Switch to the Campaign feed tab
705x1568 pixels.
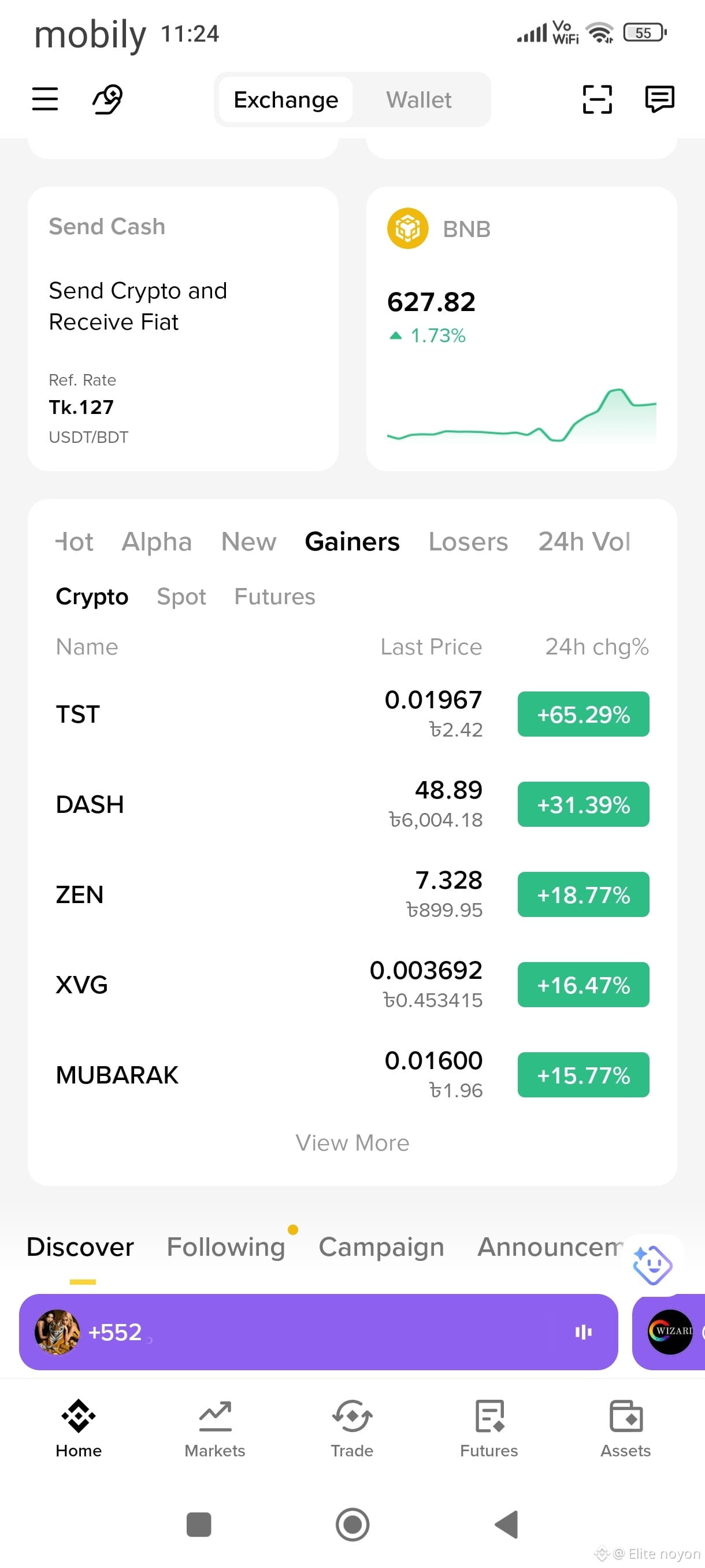pyautogui.click(x=381, y=1247)
